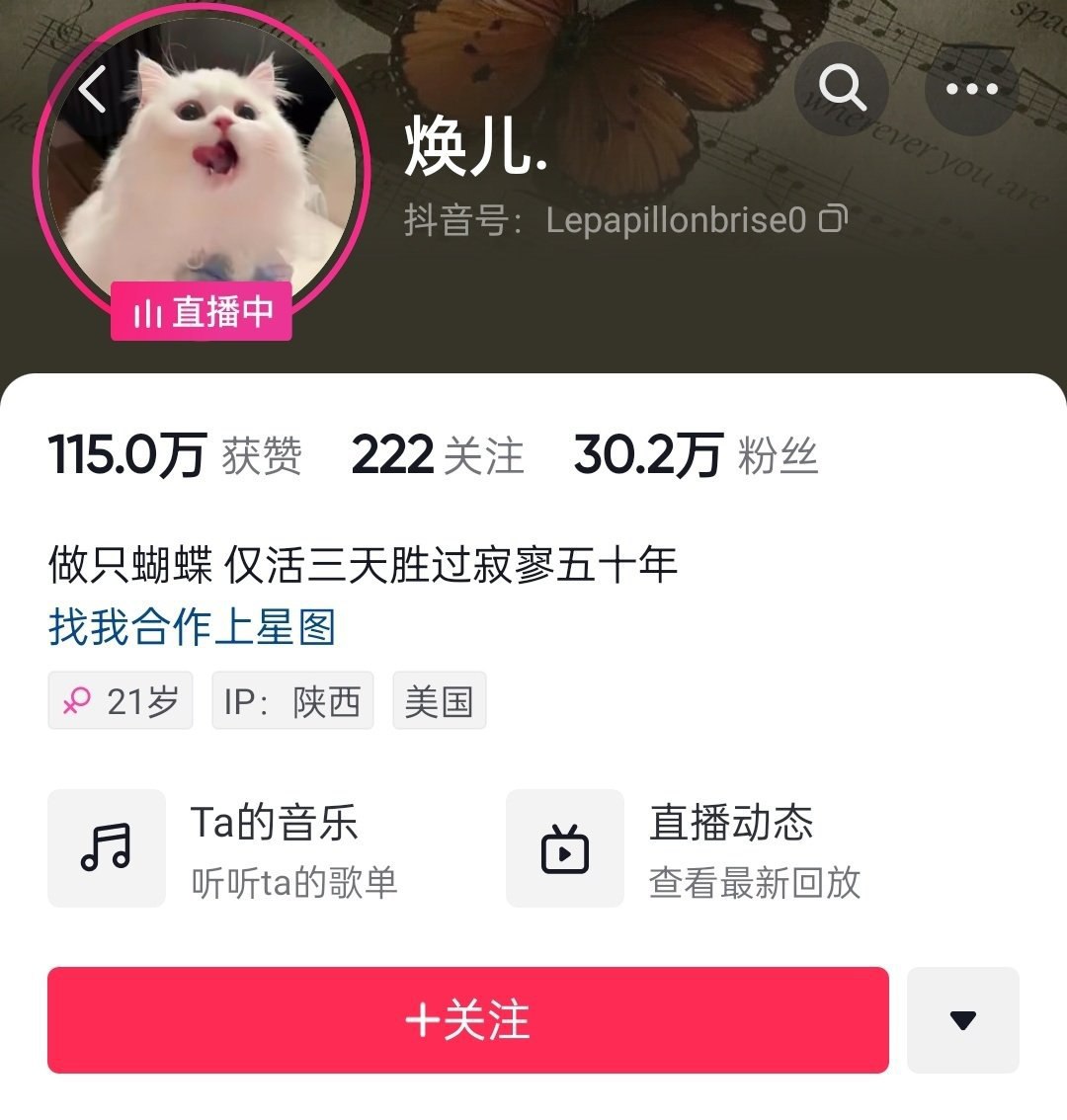Tap the back arrow to leave profile
Screen dimensions: 1067x1120
[x=92, y=88]
